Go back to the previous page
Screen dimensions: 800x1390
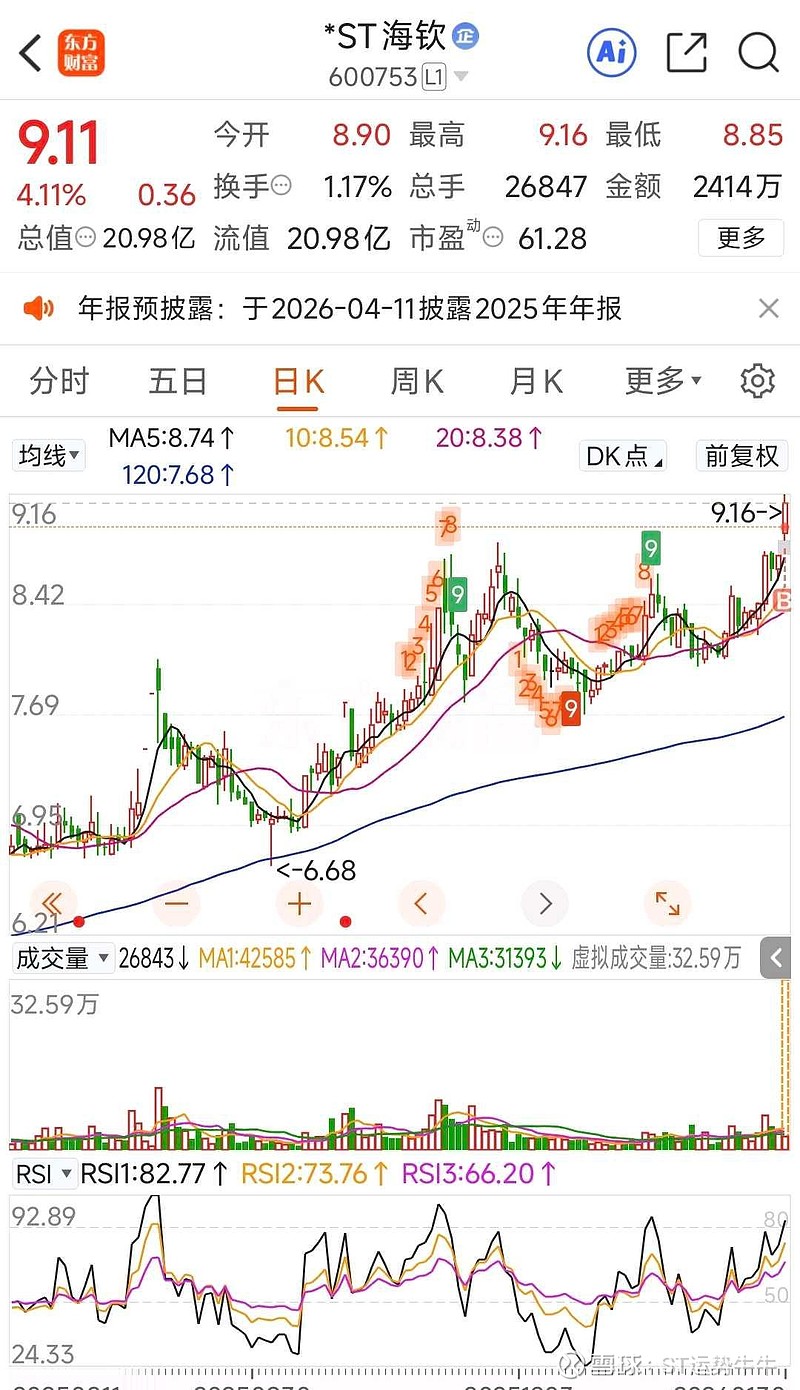pos(31,53)
